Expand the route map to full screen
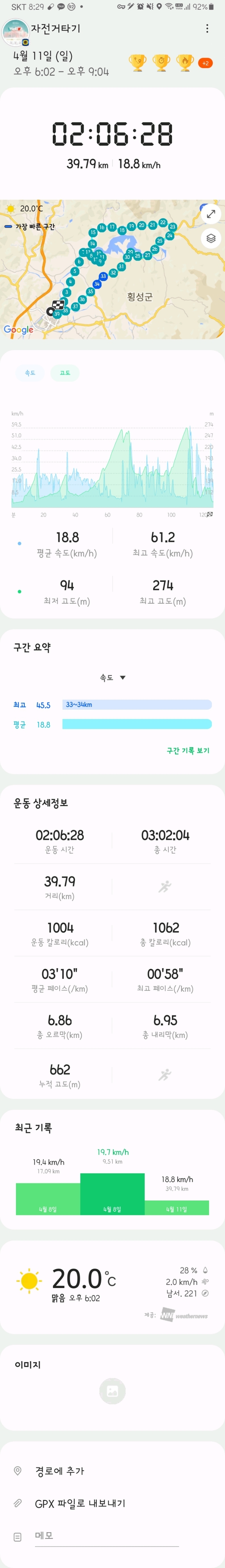 (x=210, y=214)
